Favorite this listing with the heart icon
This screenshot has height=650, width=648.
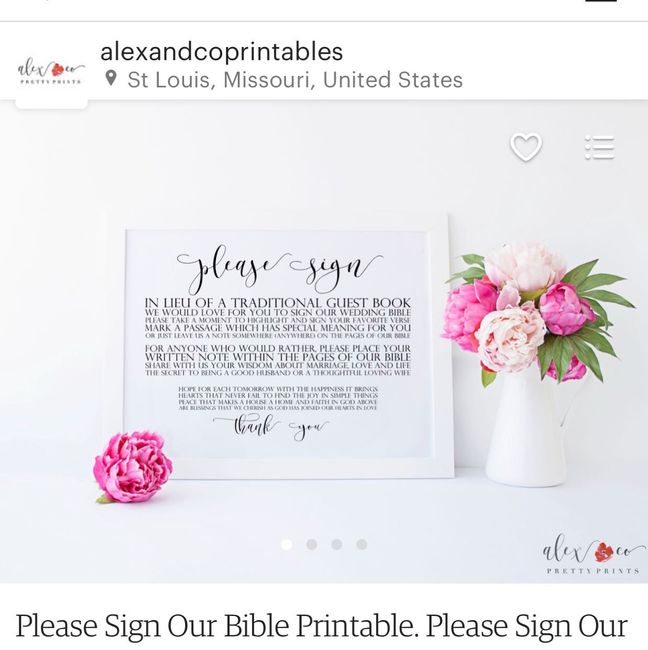(525, 147)
